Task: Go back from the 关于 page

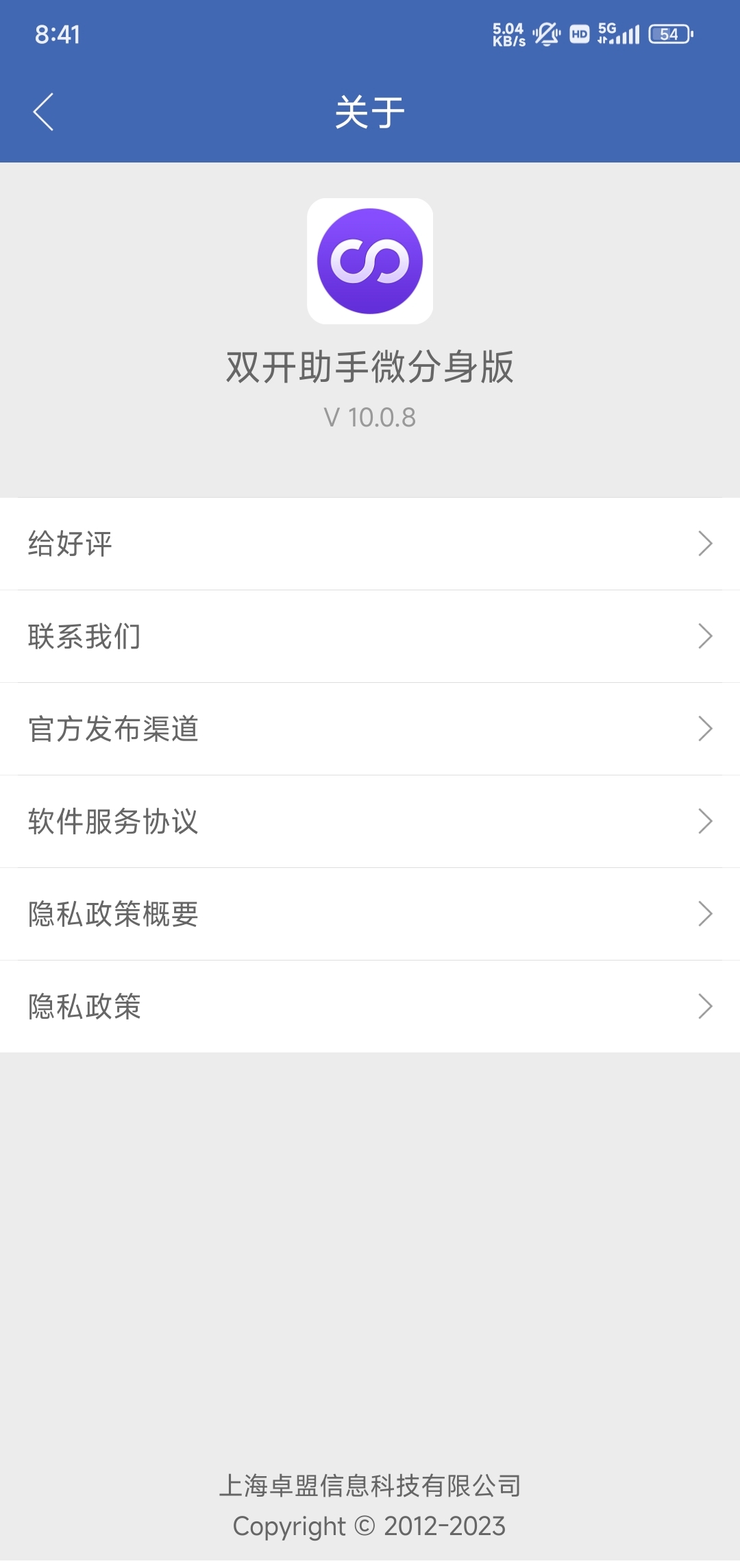Action: coord(44,112)
